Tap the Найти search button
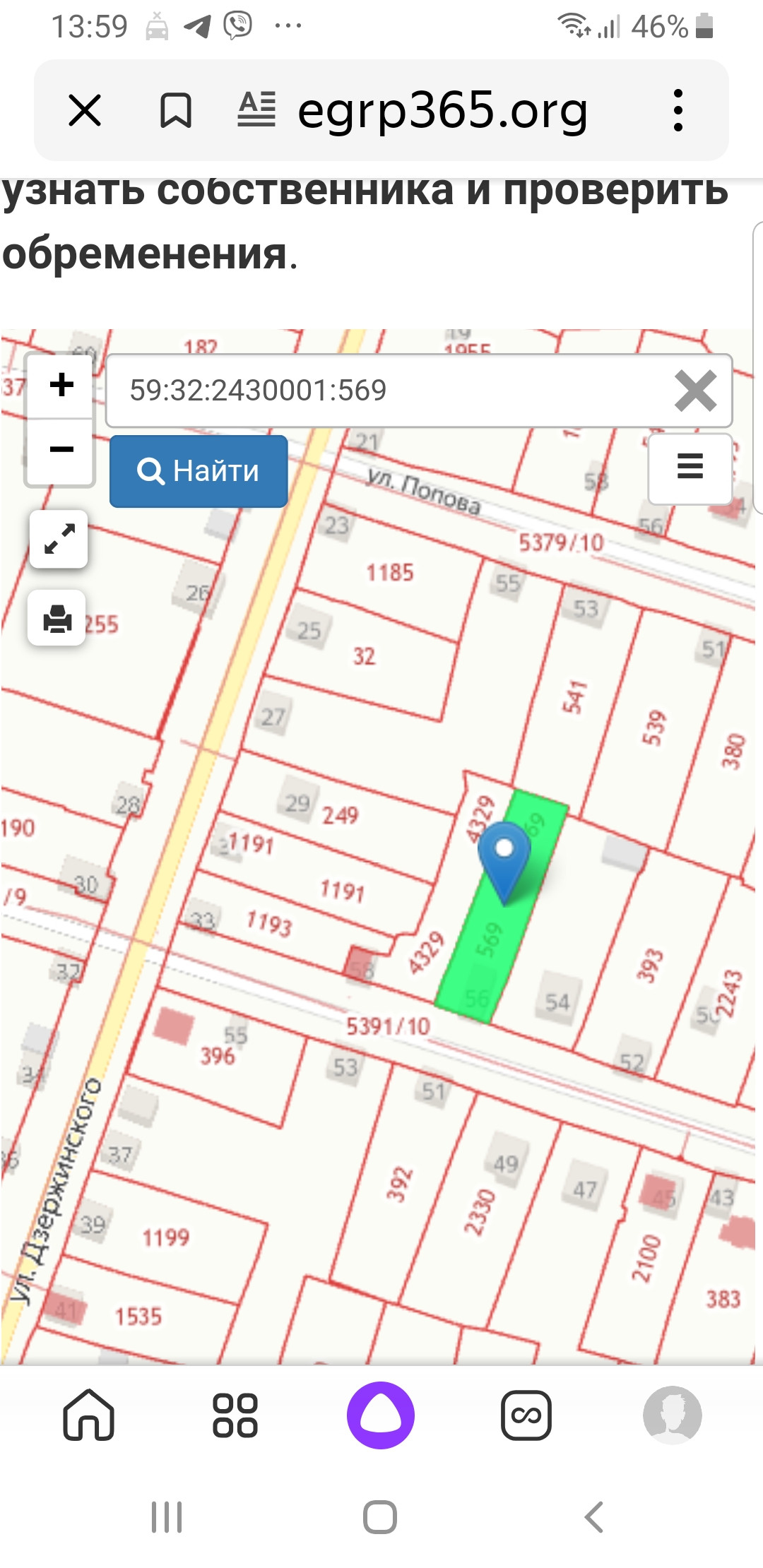763x1568 pixels. pyautogui.click(x=199, y=471)
